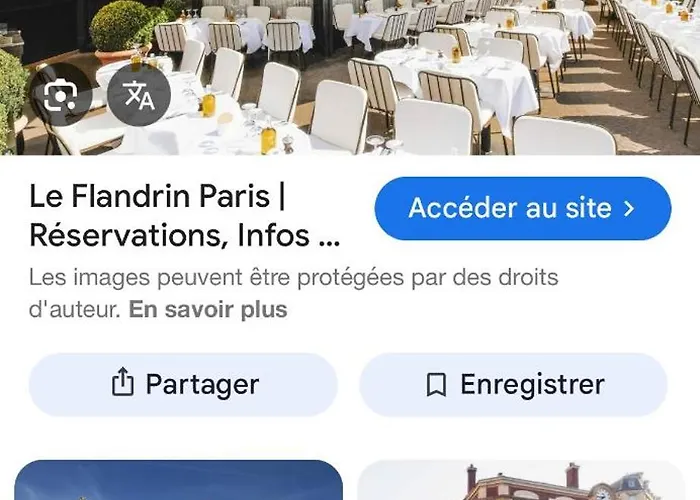Share the image with Partager
700x500 pixels.
(x=183, y=384)
